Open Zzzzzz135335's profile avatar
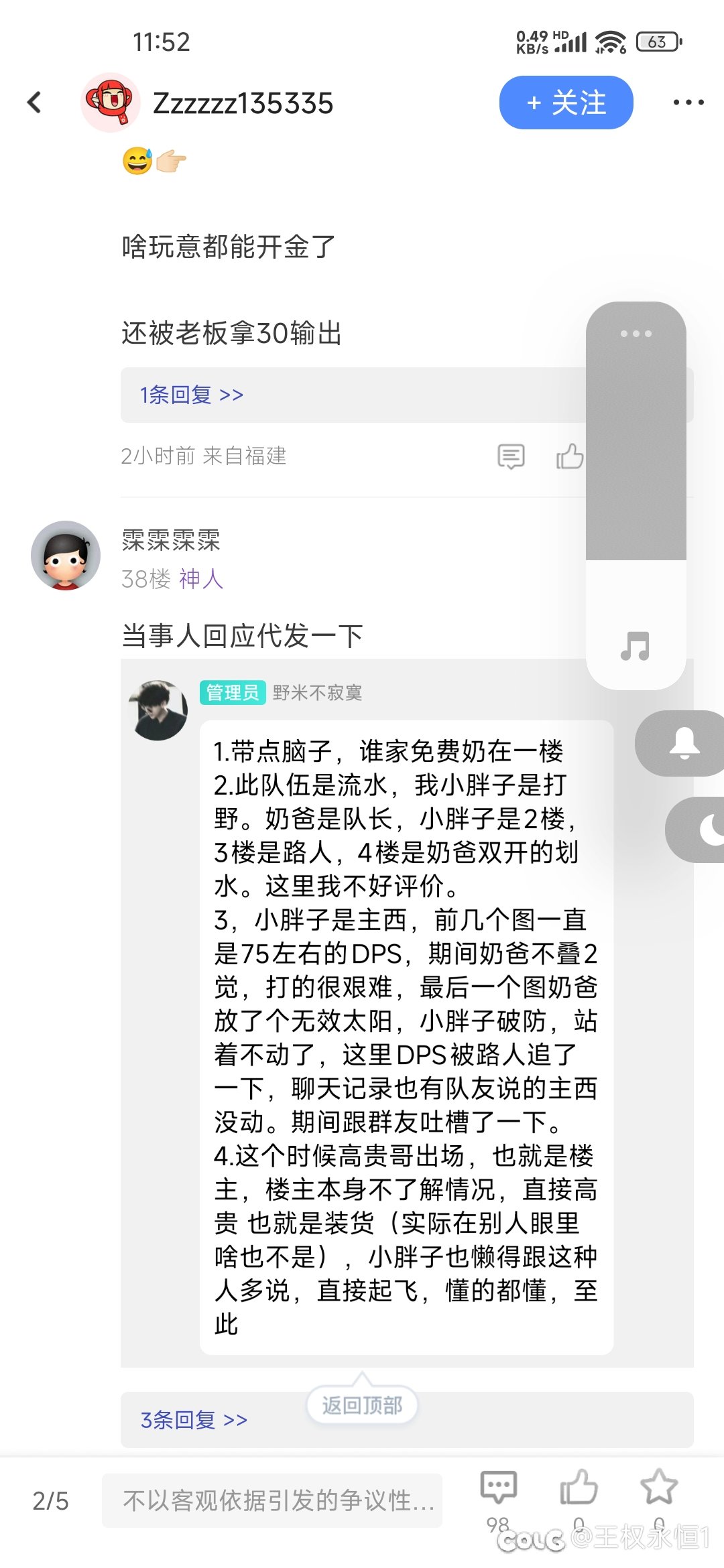724x1568 pixels. (110, 103)
